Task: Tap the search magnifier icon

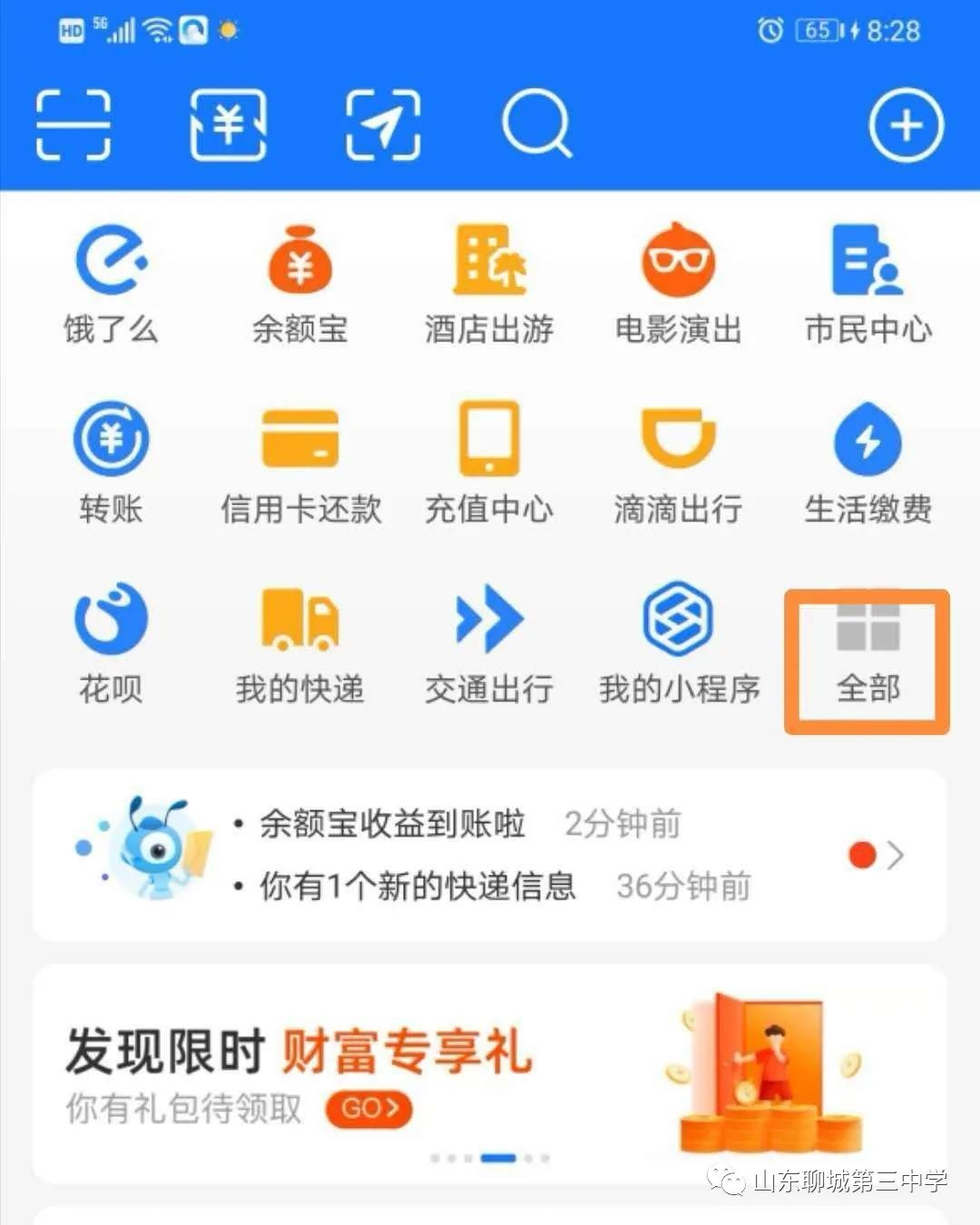Action: [x=536, y=125]
